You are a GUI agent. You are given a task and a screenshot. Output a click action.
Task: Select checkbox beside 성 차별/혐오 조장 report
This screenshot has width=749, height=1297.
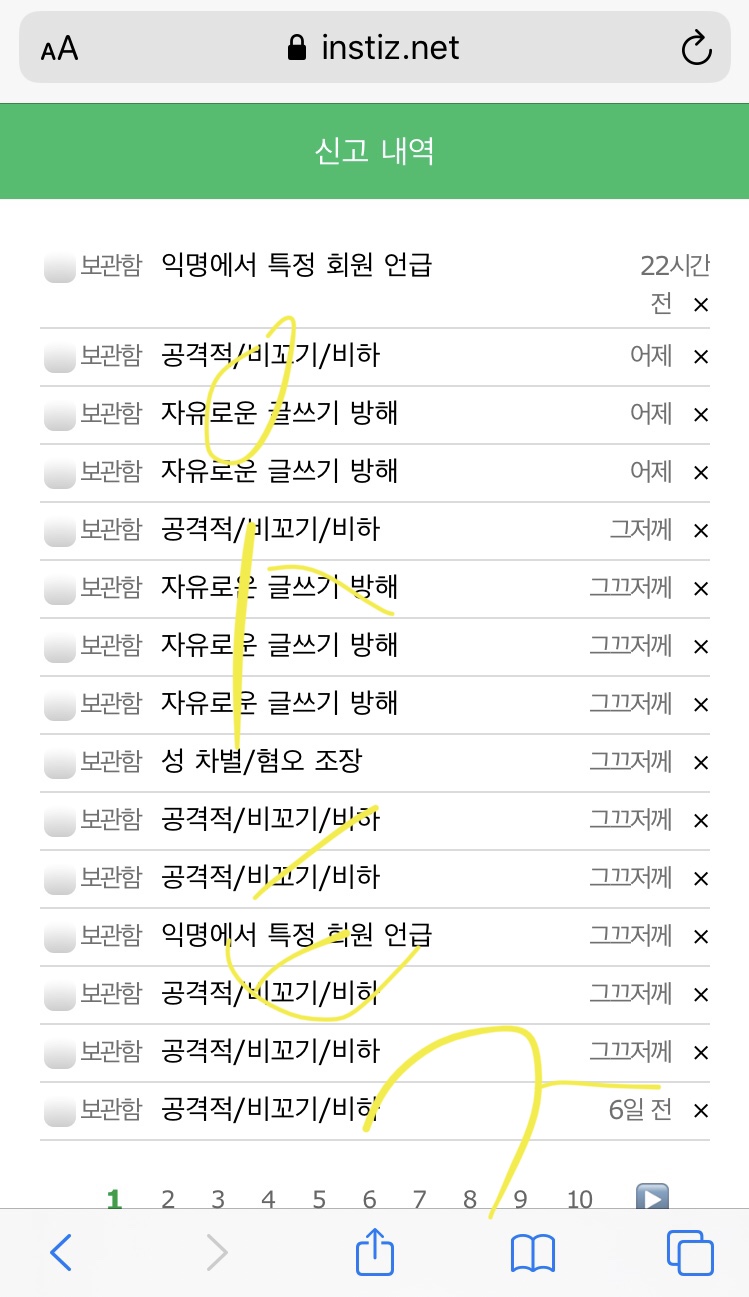(58, 761)
